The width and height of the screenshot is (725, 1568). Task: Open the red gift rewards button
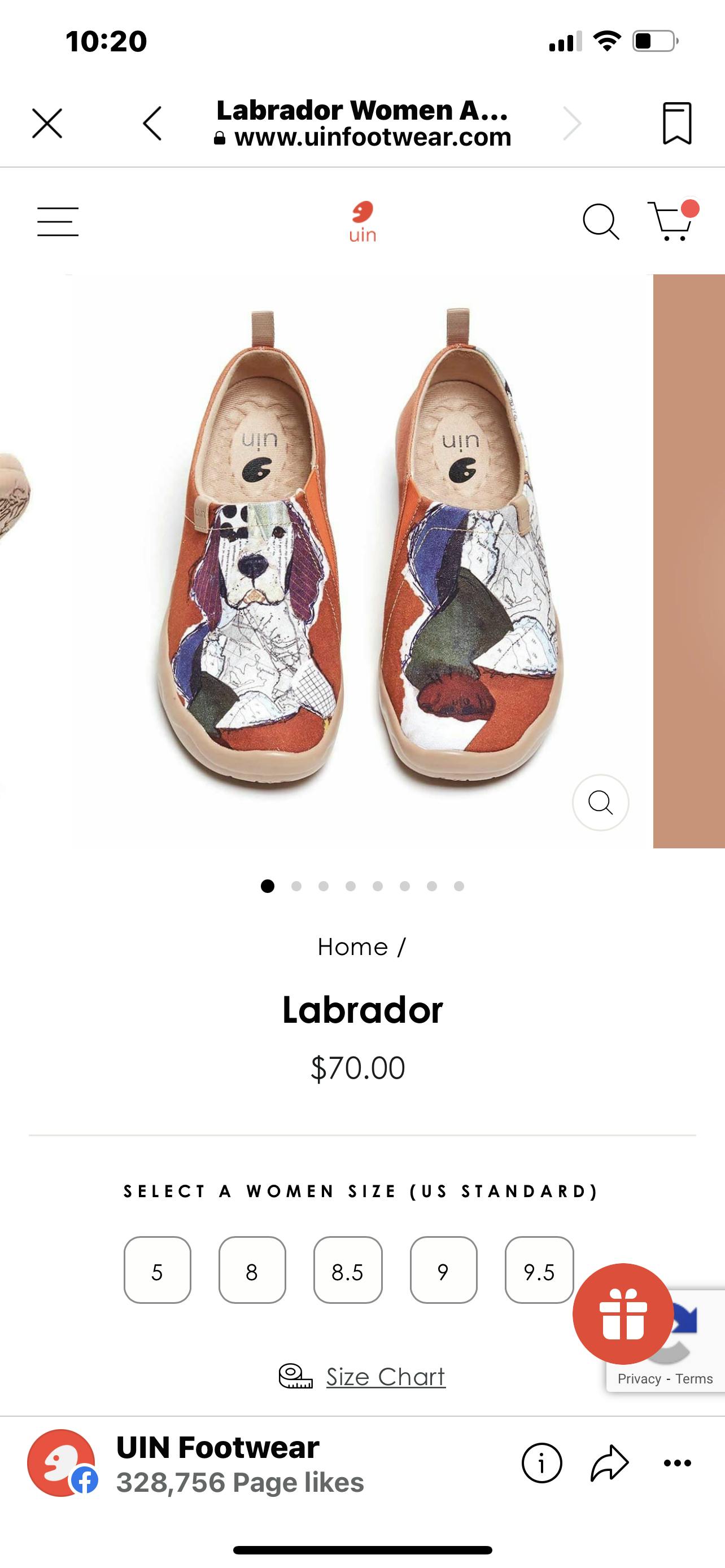[x=622, y=1313]
